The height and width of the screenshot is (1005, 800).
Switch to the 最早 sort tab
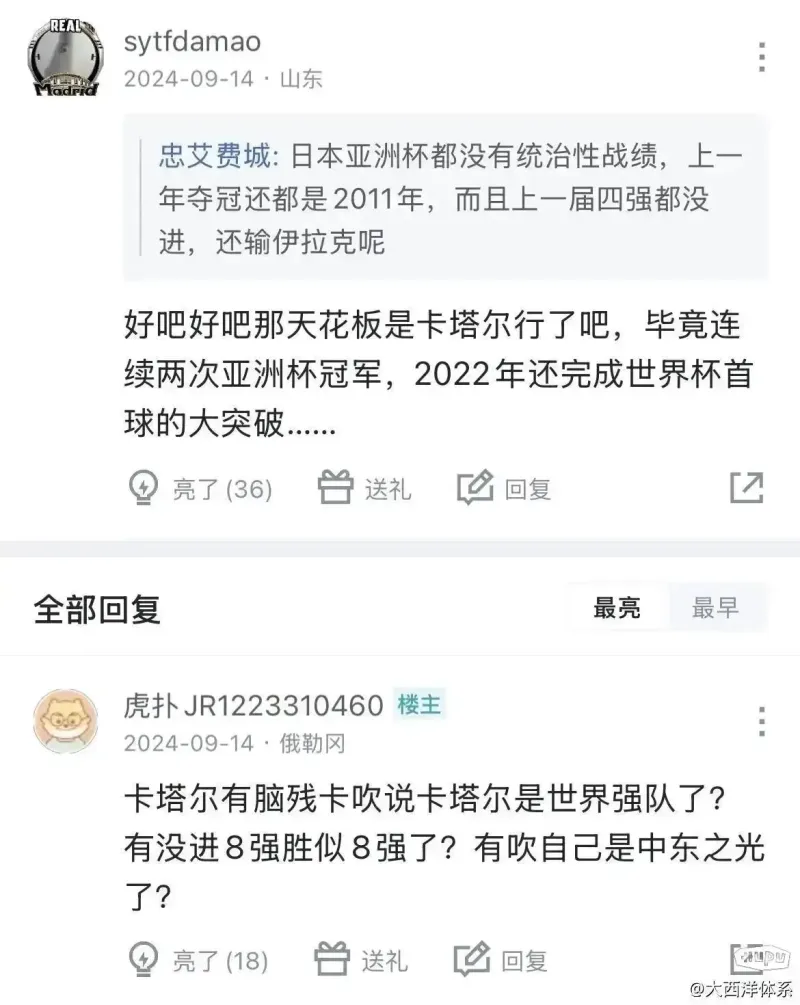point(715,607)
